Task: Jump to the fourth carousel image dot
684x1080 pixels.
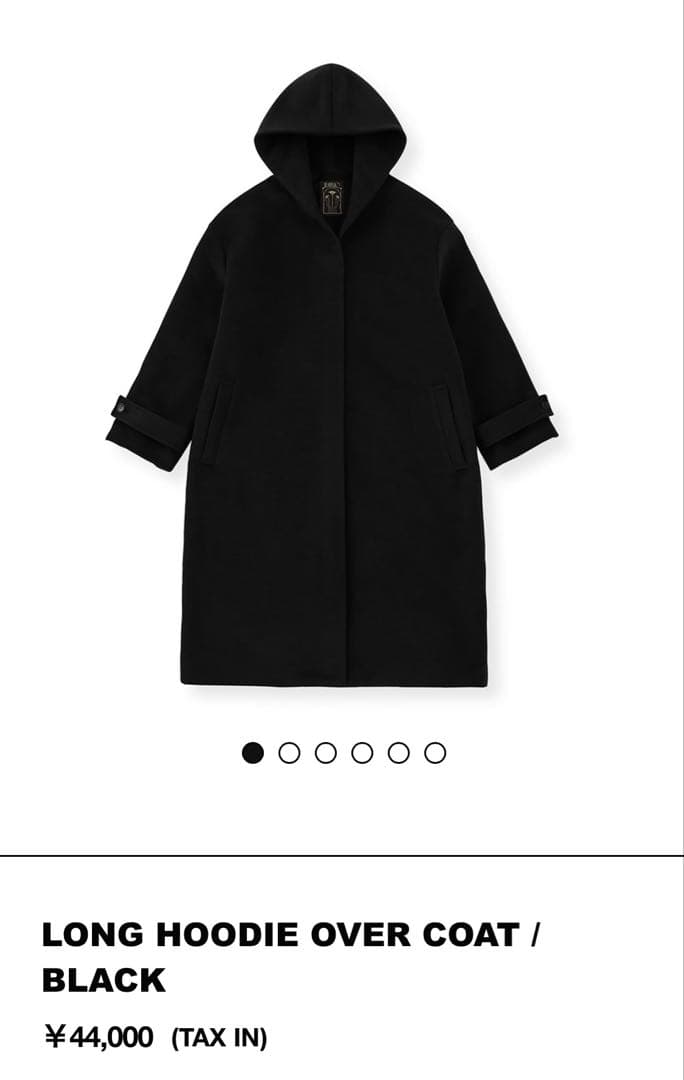Action: tap(362, 753)
